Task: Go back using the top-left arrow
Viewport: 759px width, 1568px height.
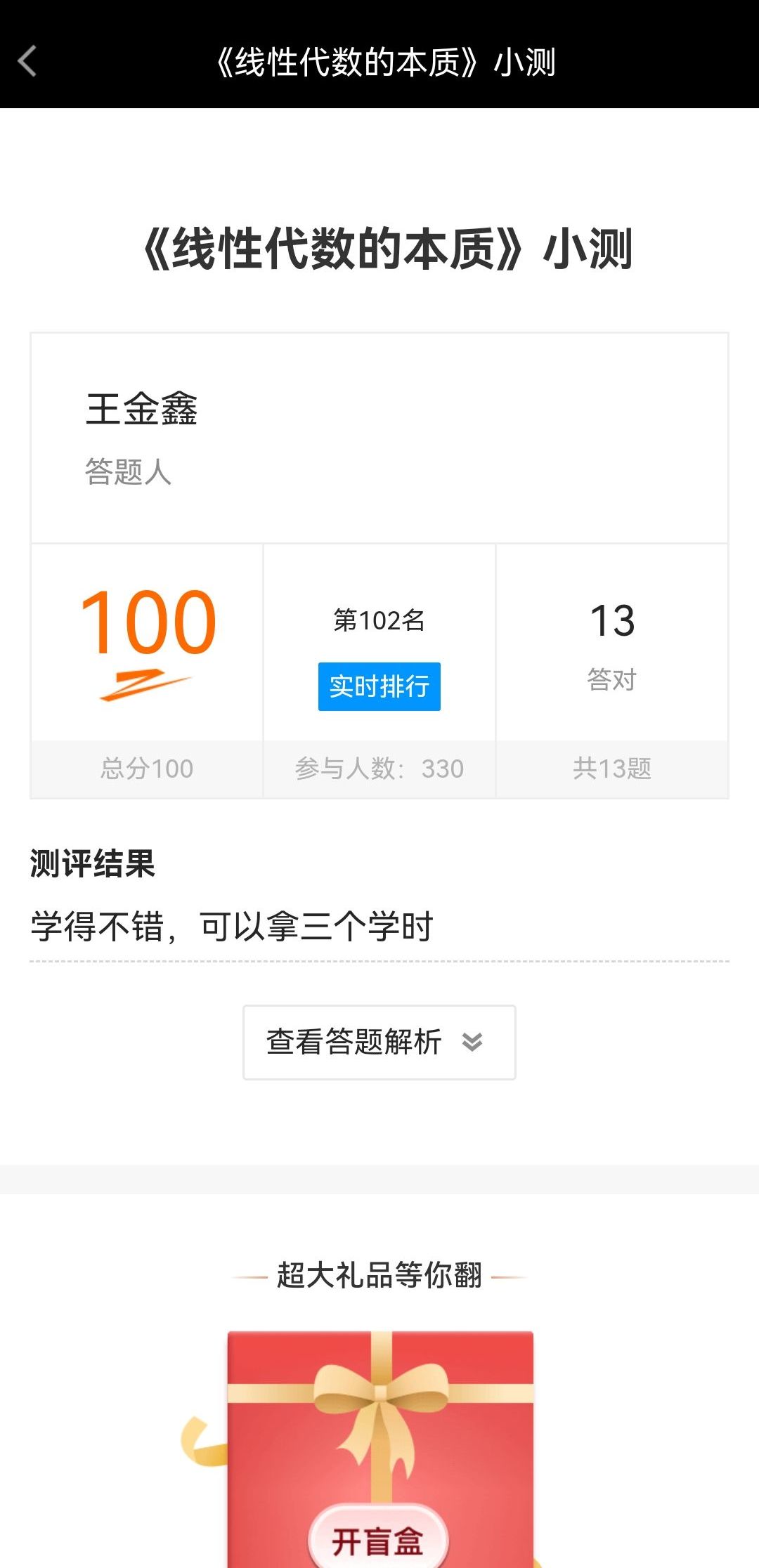Action: [x=27, y=61]
